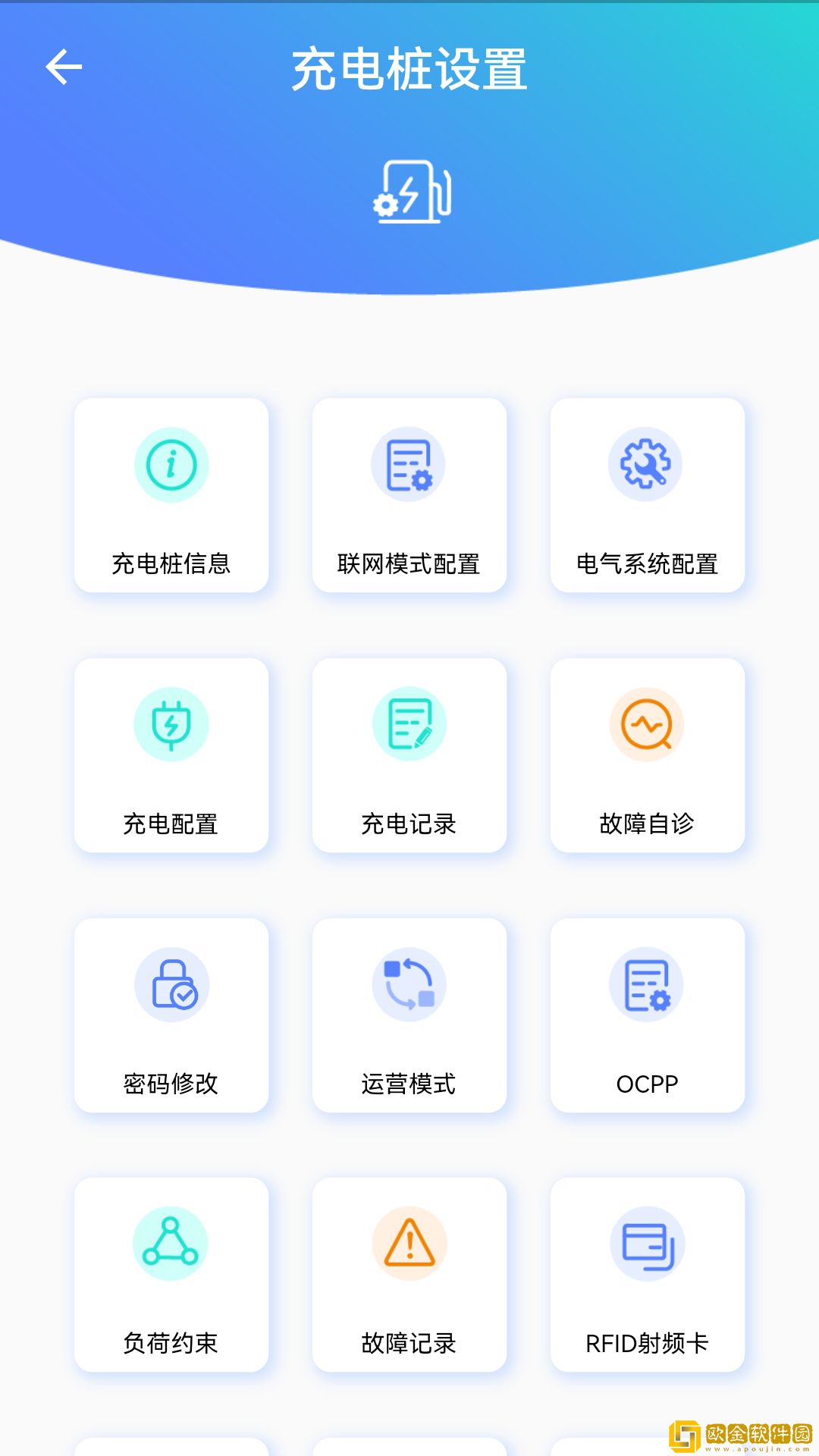
Task: Launch 故障自诊 diagnostics
Action: click(647, 755)
